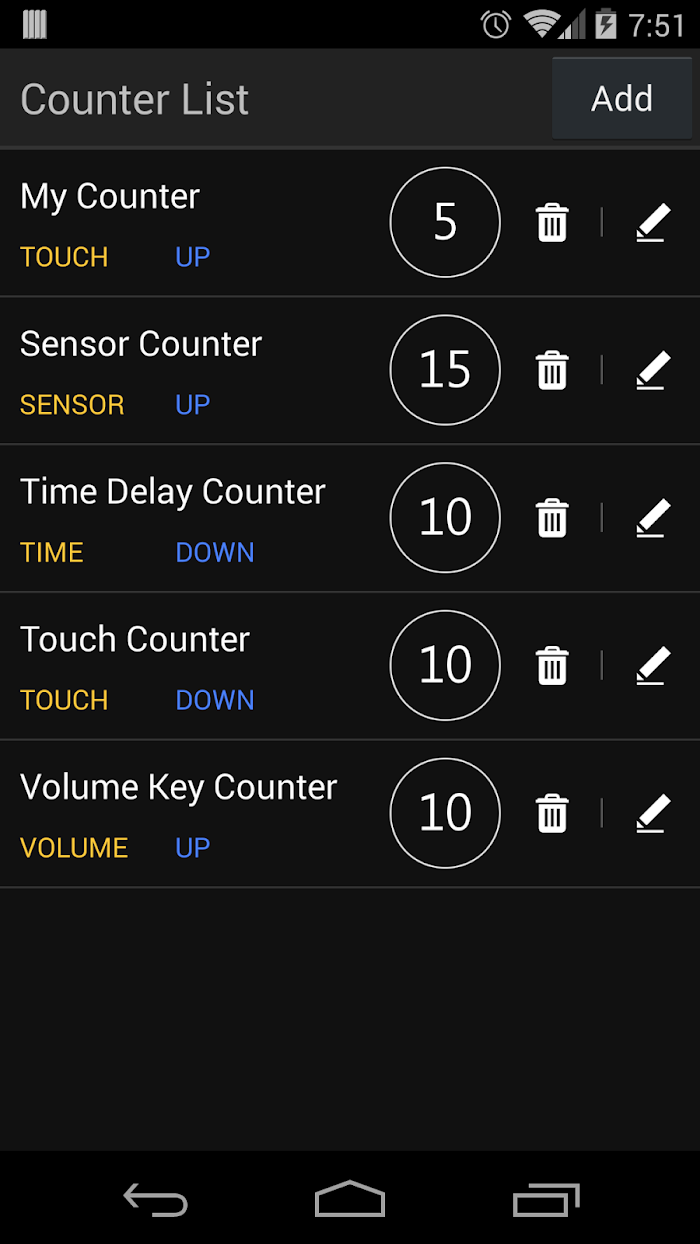Open the Touch Counter row
Image resolution: width=700 pixels, height=1244 pixels.
[350, 666]
